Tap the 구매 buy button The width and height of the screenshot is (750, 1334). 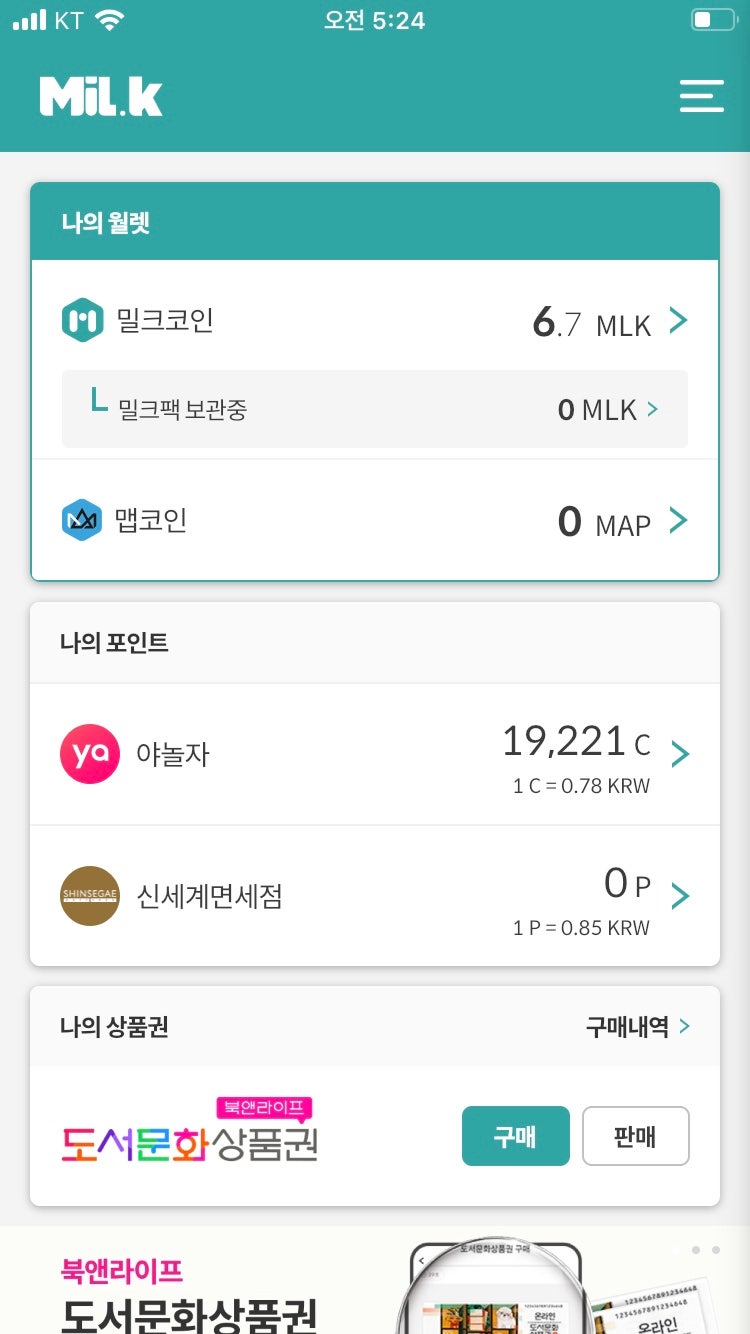[515, 1136]
